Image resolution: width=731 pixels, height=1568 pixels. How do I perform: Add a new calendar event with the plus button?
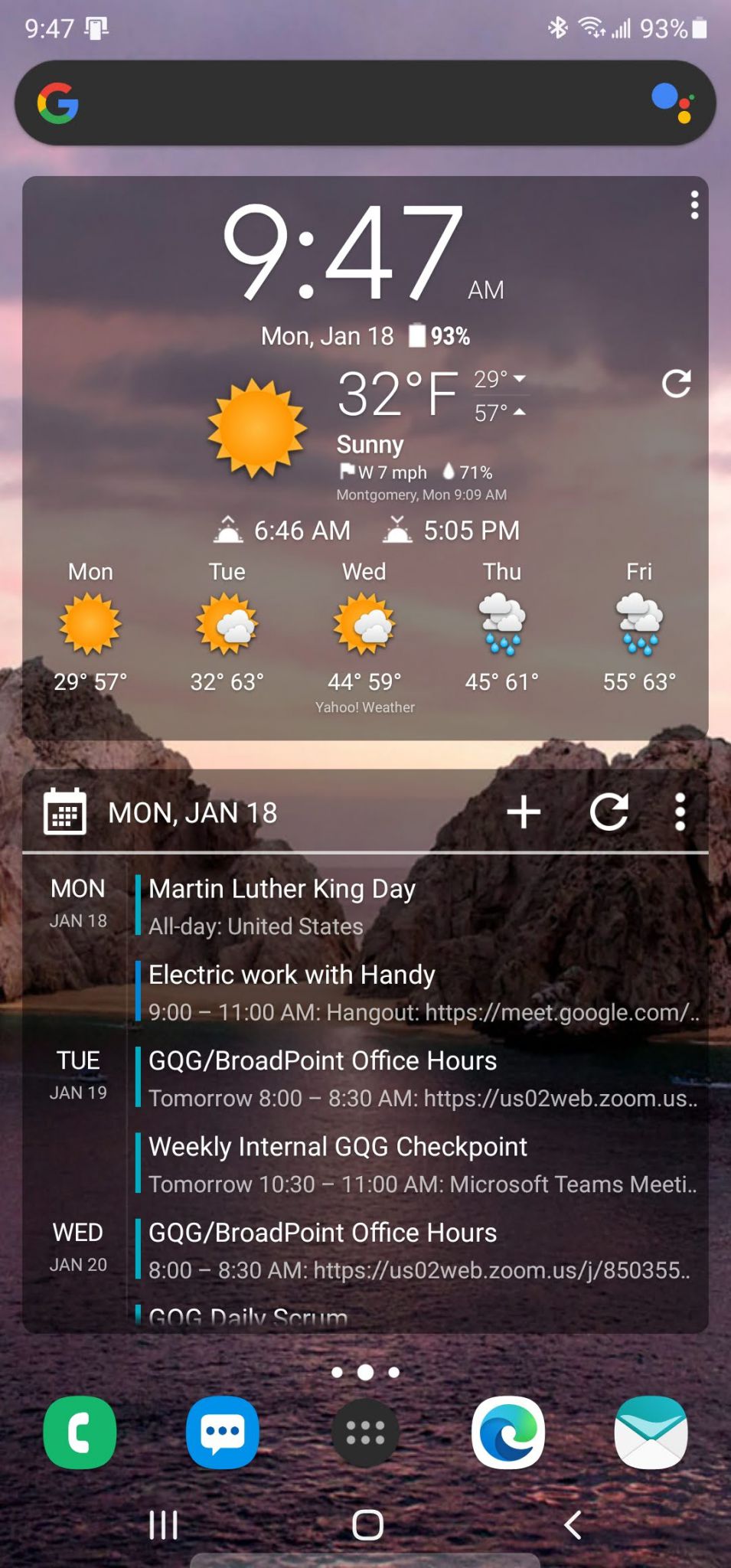click(524, 813)
